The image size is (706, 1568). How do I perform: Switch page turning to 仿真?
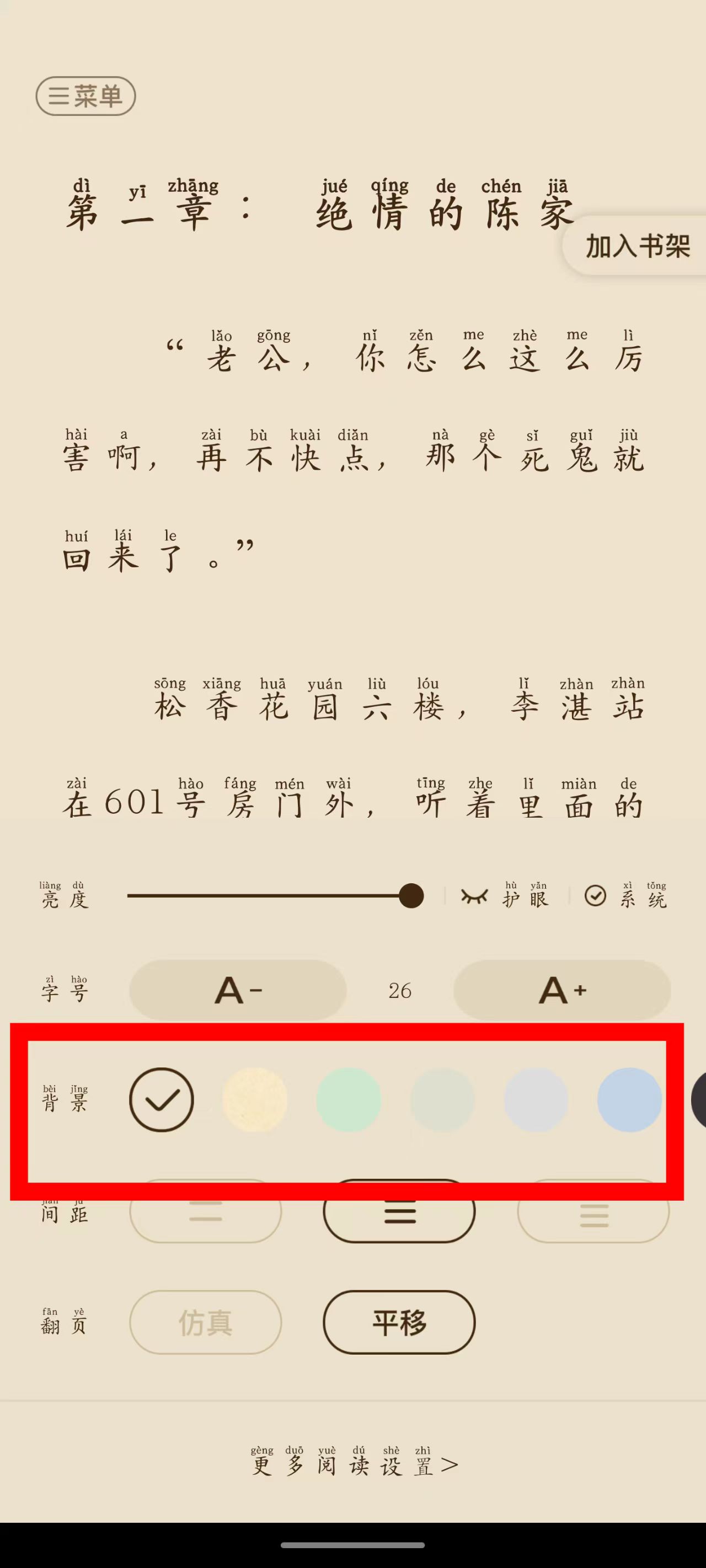click(x=205, y=1322)
